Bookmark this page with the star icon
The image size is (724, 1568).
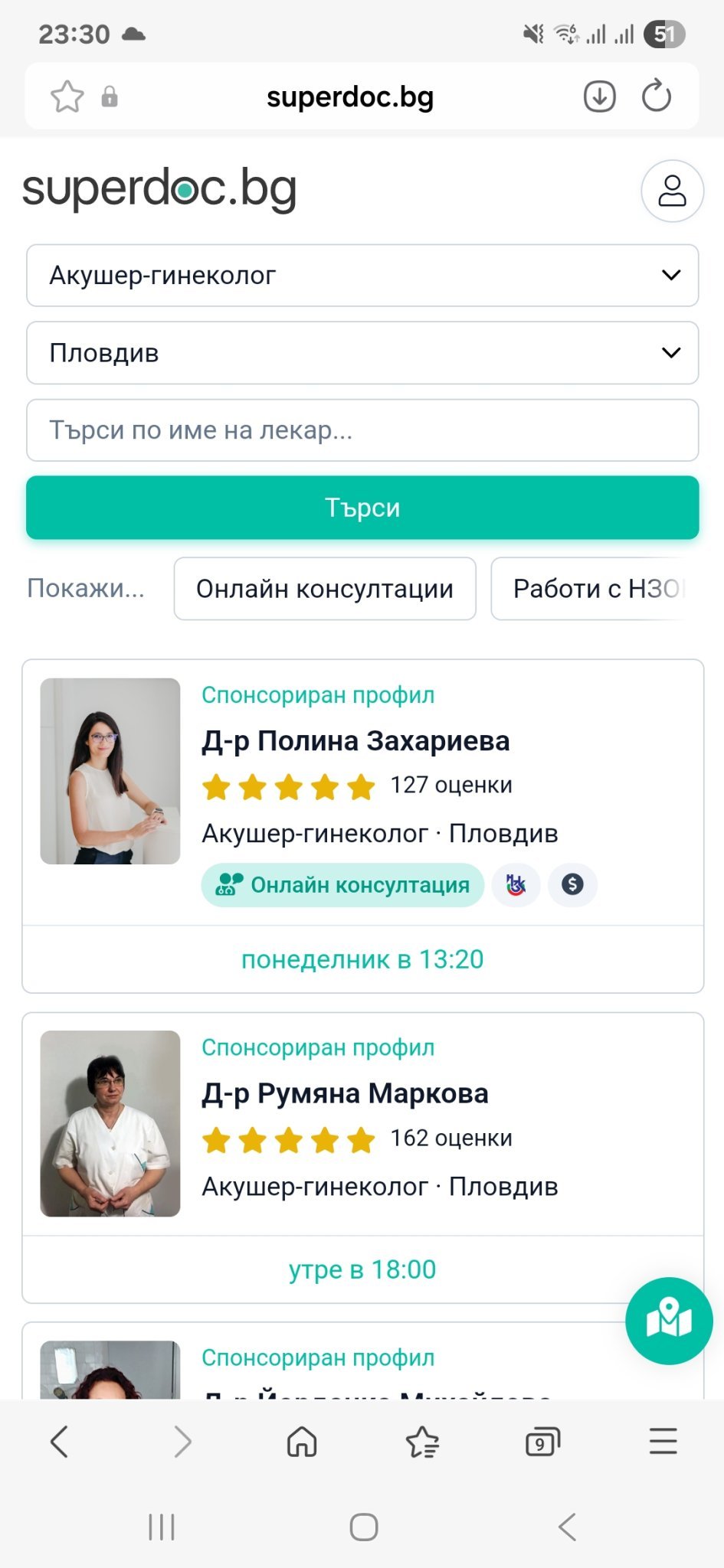pos(67,97)
